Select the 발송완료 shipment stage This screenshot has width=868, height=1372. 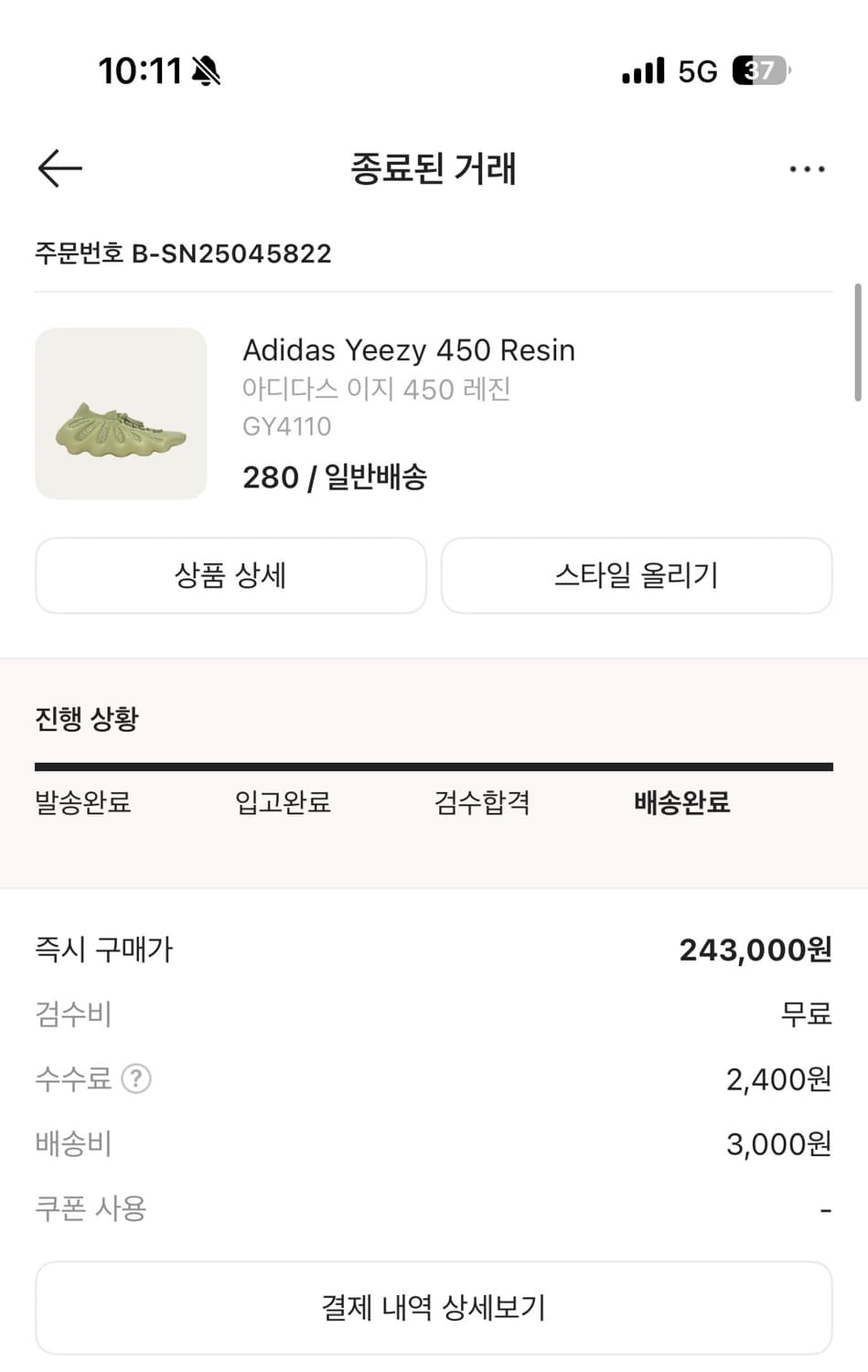83,803
